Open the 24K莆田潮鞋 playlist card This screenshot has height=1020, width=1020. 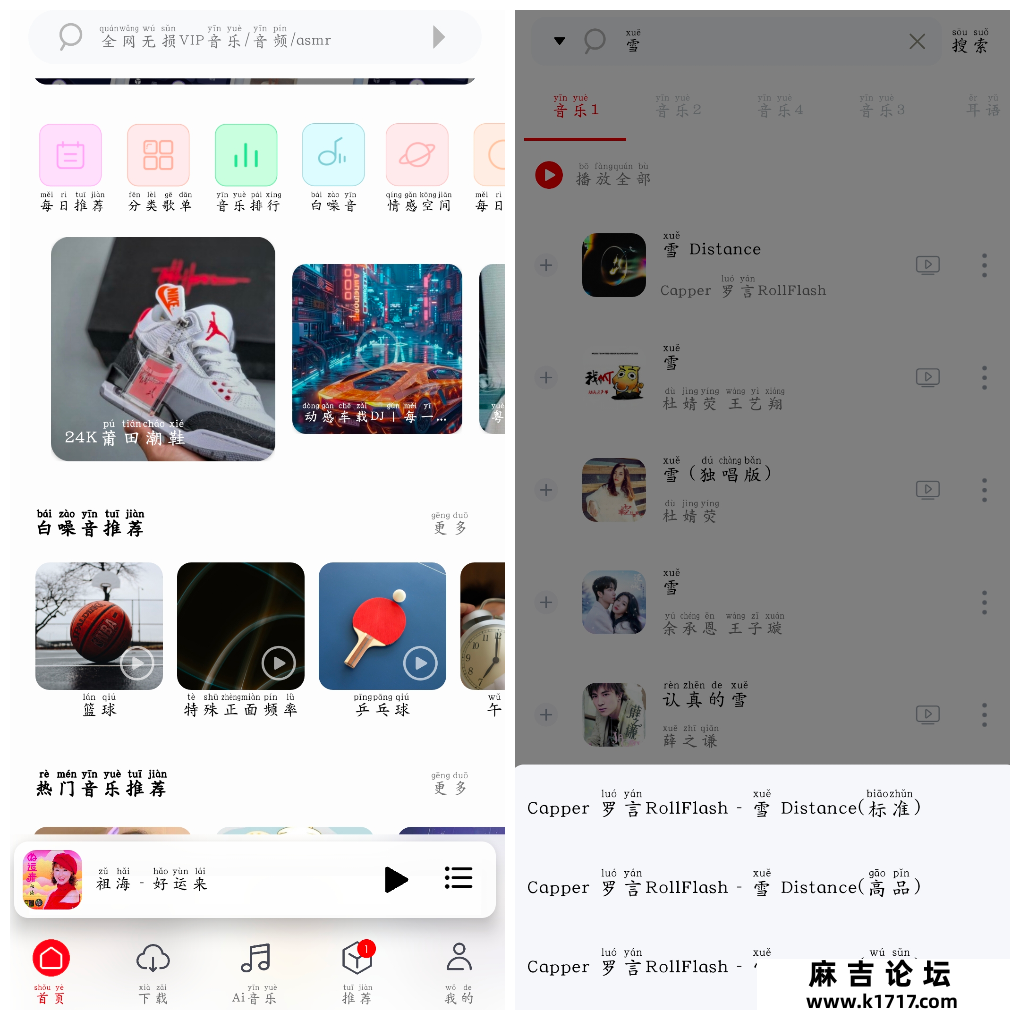click(x=163, y=349)
